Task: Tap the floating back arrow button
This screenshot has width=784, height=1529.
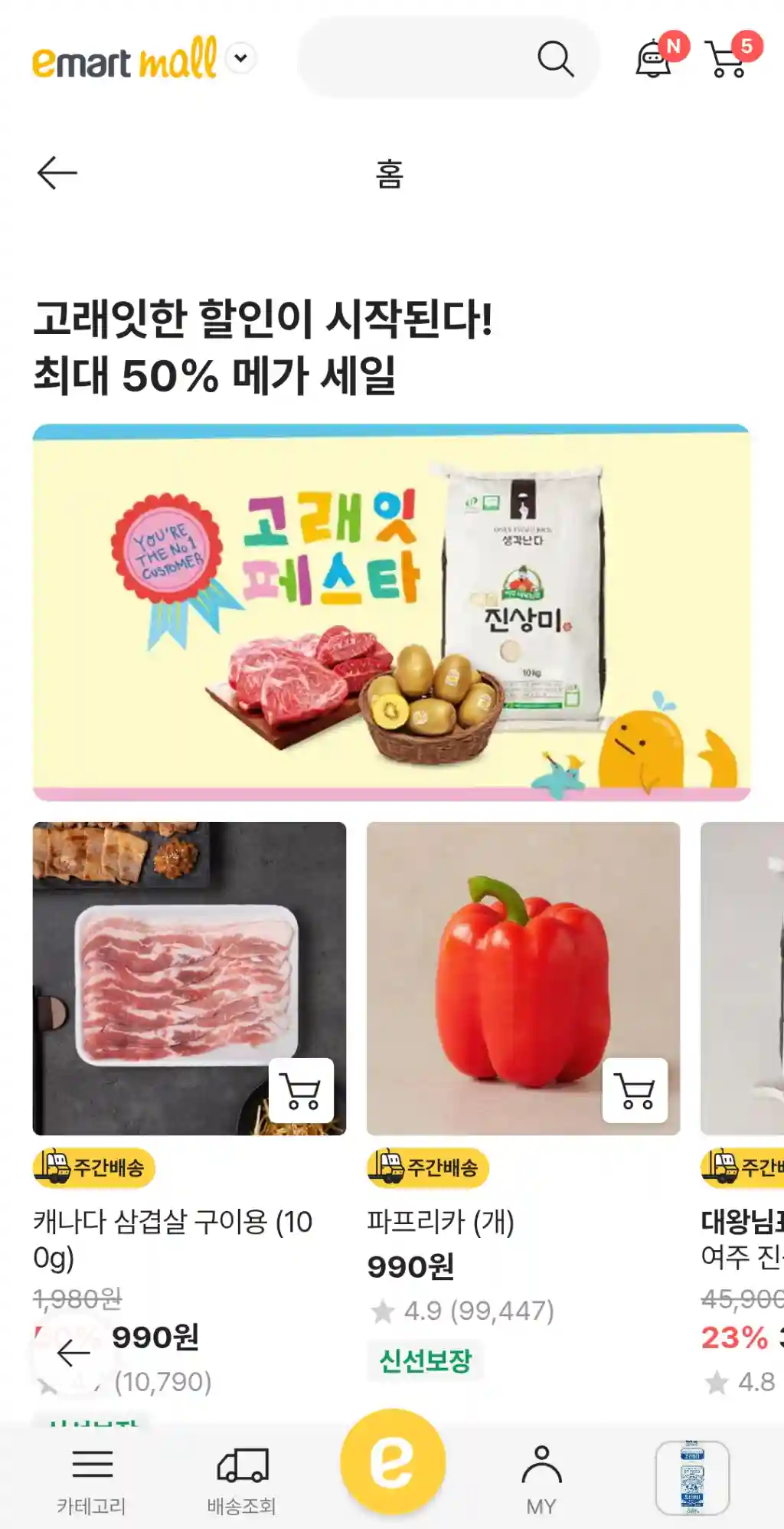Action: coord(73,1354)
